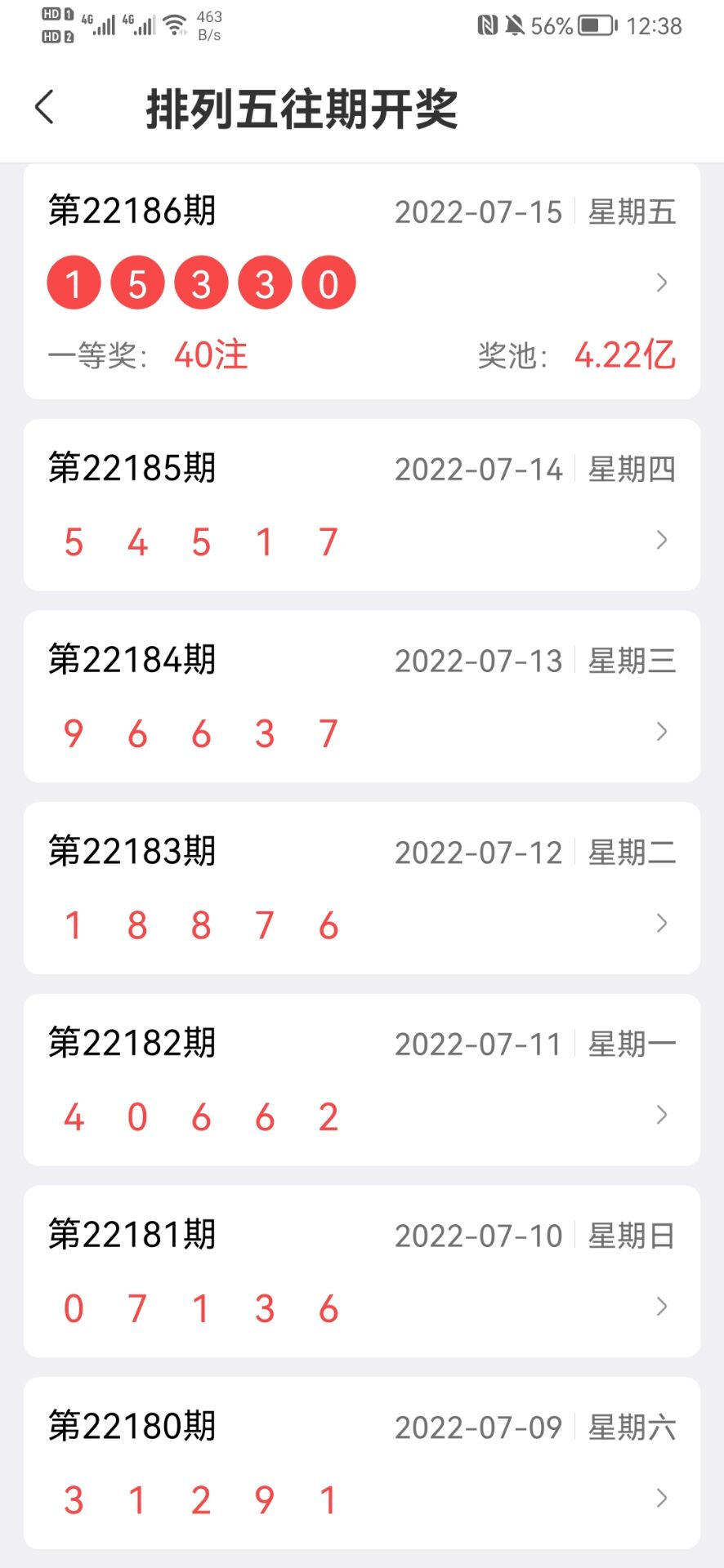Open draw result for 第22186期
Screen dimensions: 724x1568
tap(361, 282)
